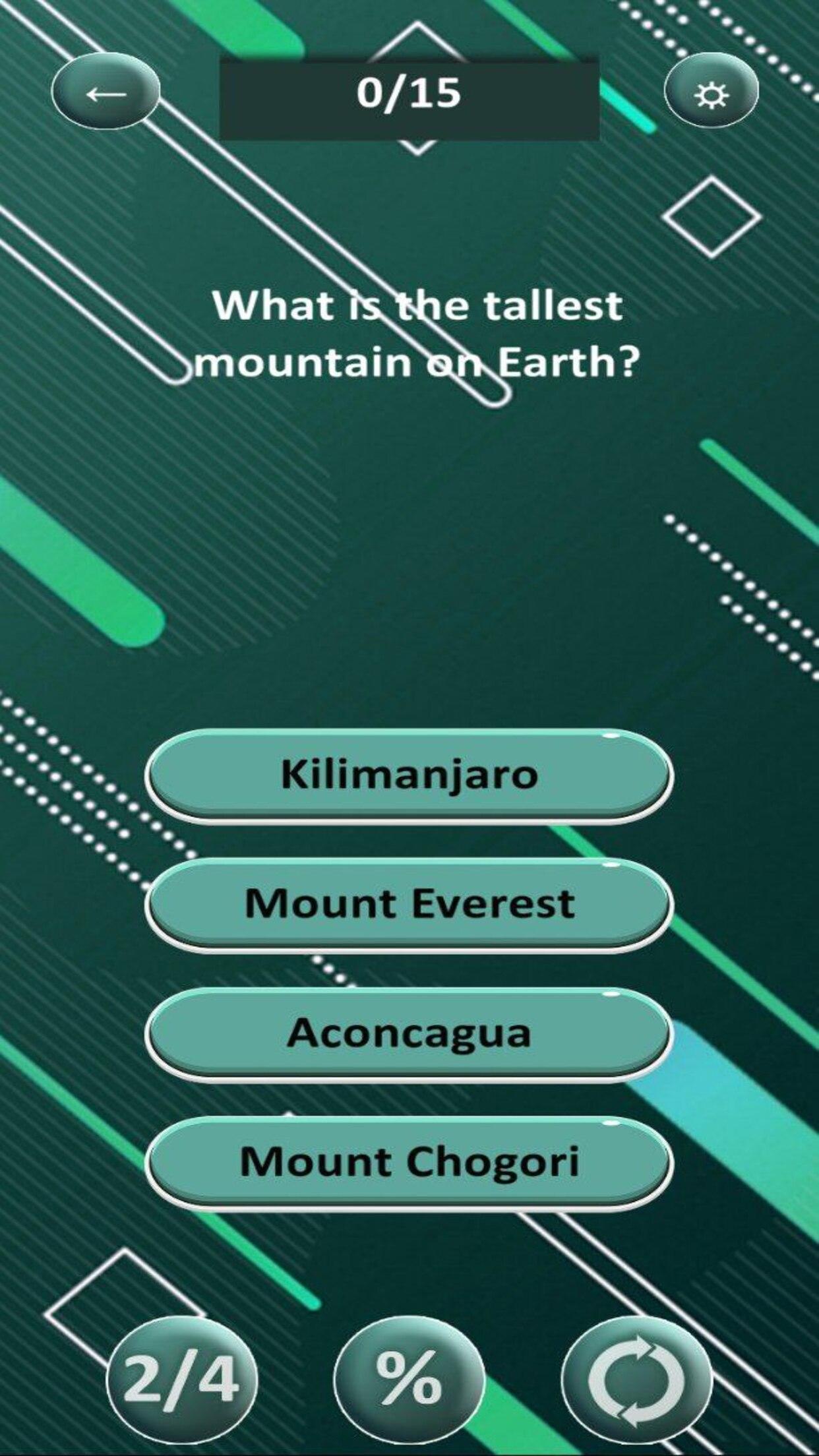The width and height of the screenshot is (819, 1456).
Task: Answer with Mount Chogori
Action: click(409, 1164)
